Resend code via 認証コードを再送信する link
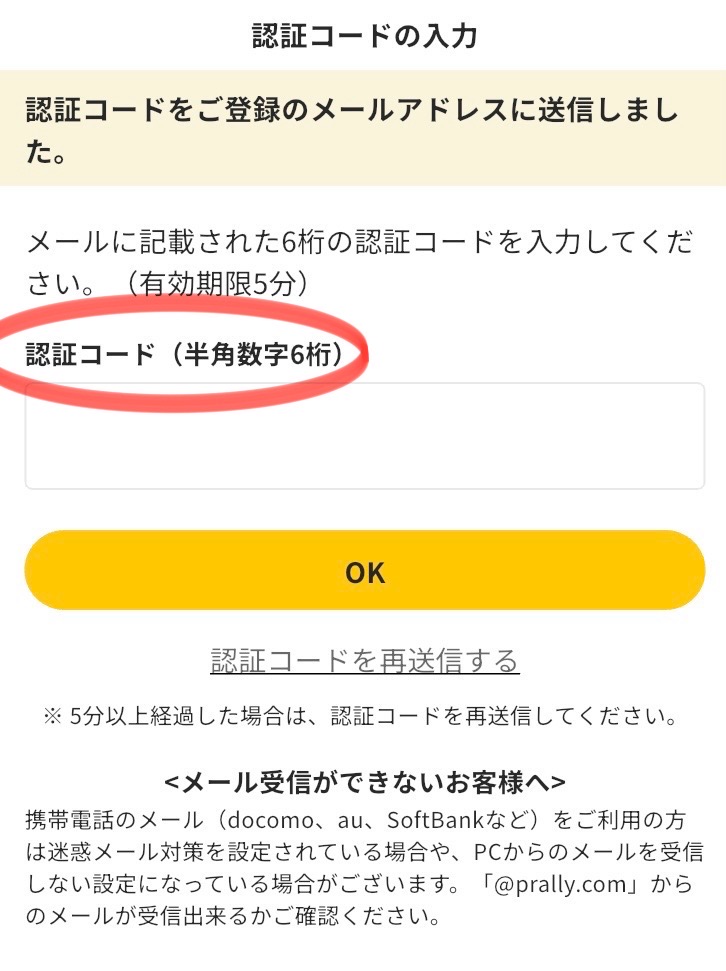Viewport: 726px width, 971px height. click(x=364, y=661)
